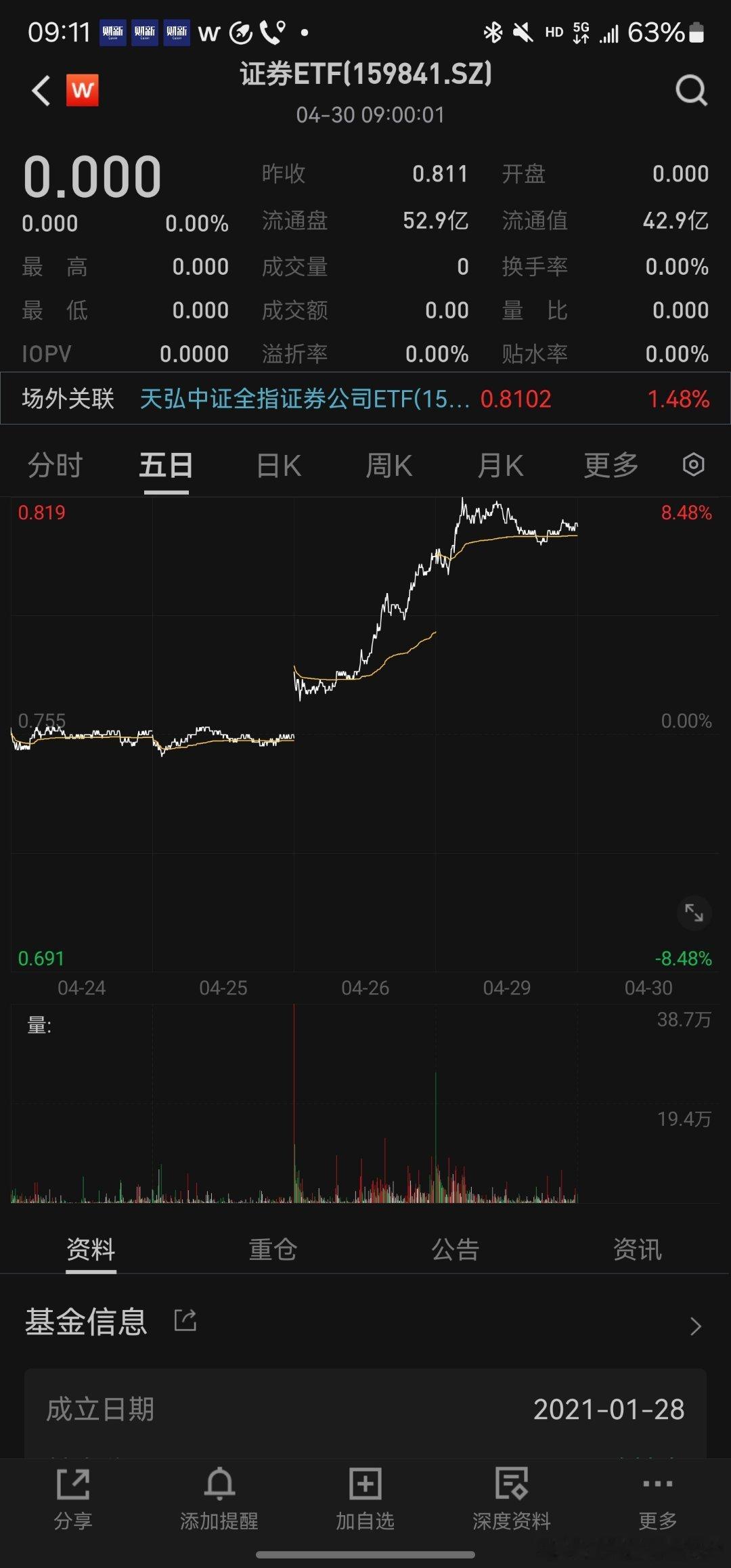Image resolution: width=731 pixels, height=1568 pixels.
Task: Switch to the 日K chart
Action: pyautogui.click(x=278, y=466)
